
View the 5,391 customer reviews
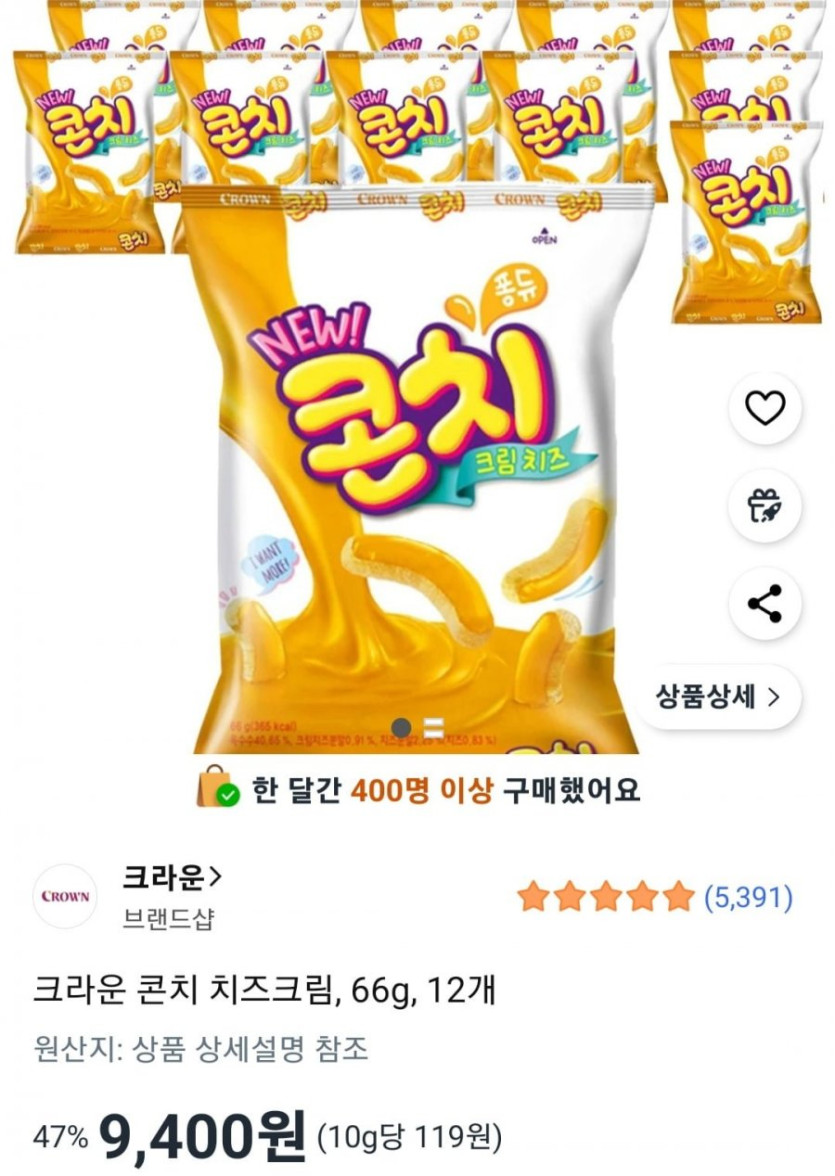749,897
